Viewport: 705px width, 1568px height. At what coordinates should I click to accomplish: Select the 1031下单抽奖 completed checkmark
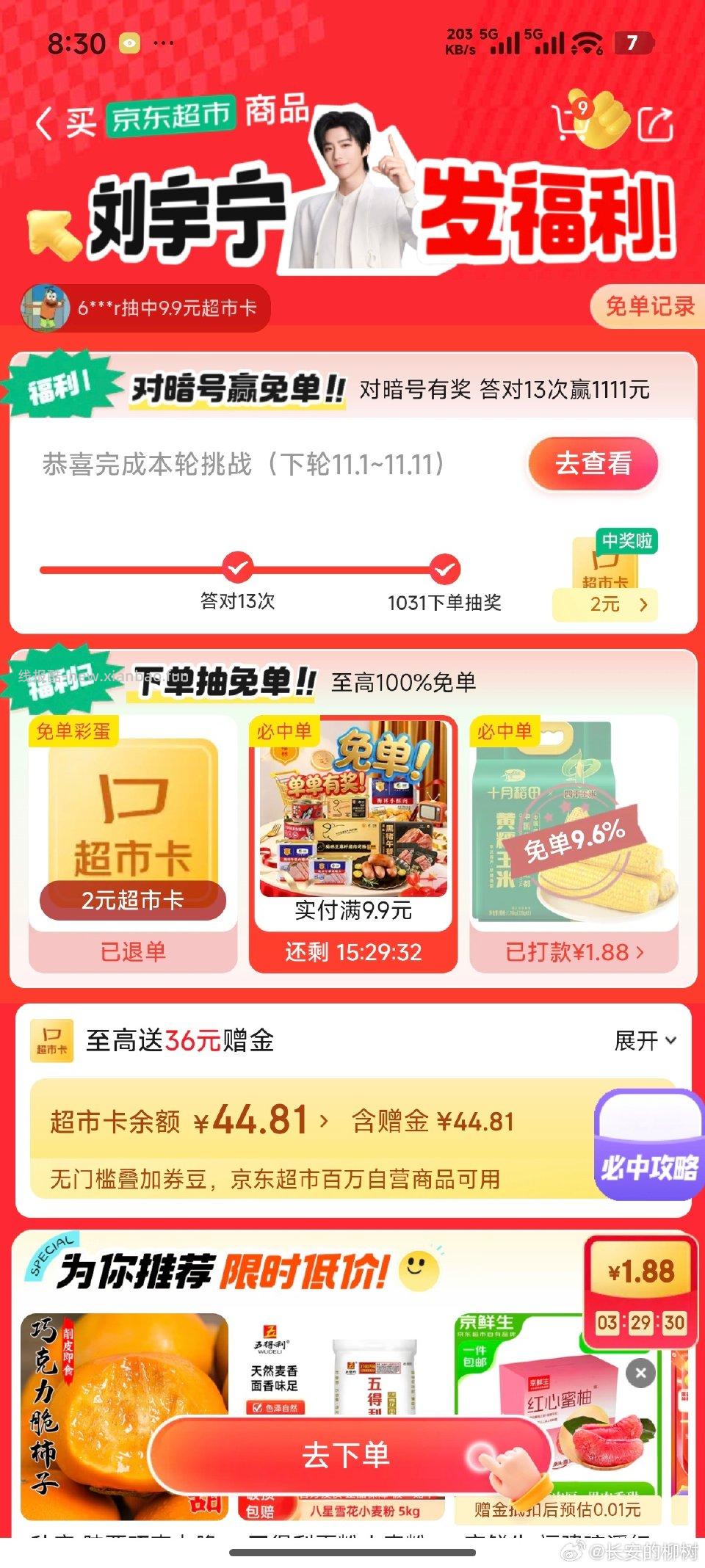(x=444, y=567)
